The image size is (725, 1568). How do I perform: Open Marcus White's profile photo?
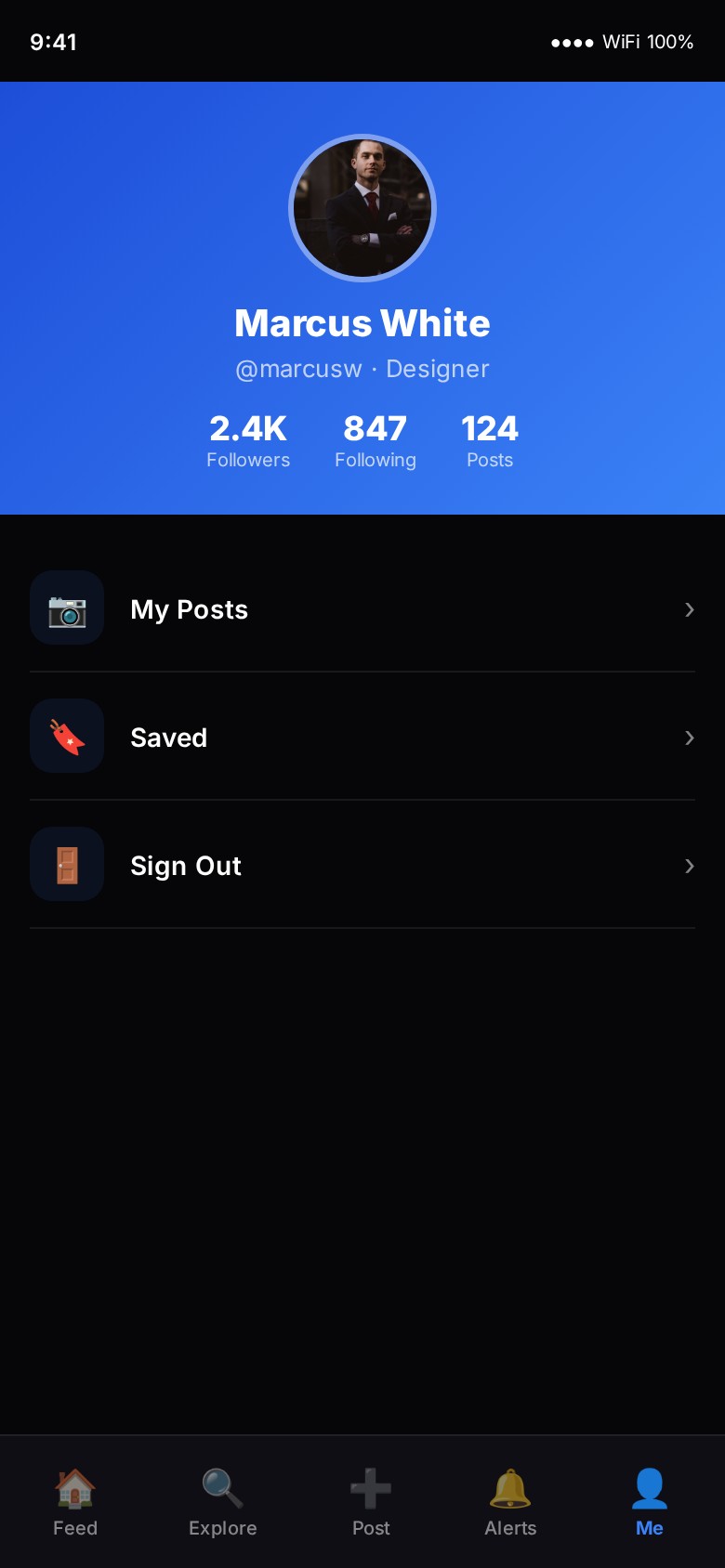[x=362, y=208]
